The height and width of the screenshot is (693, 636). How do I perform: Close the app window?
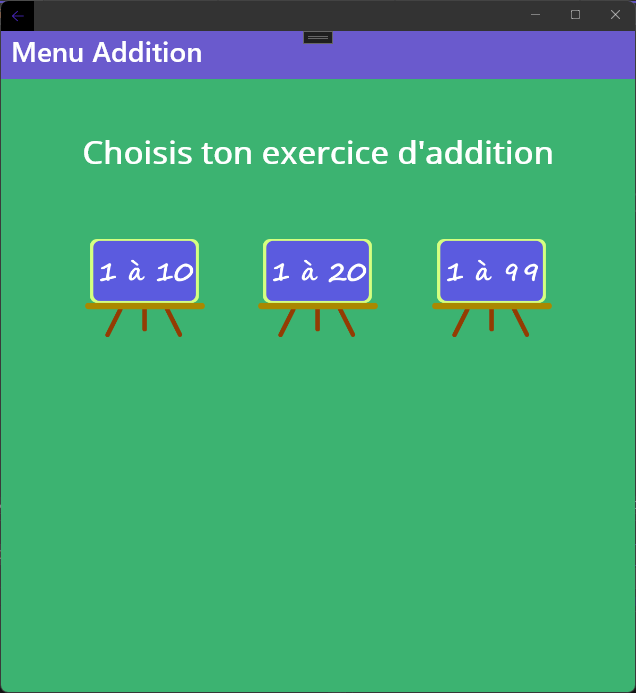pos(615,14)
